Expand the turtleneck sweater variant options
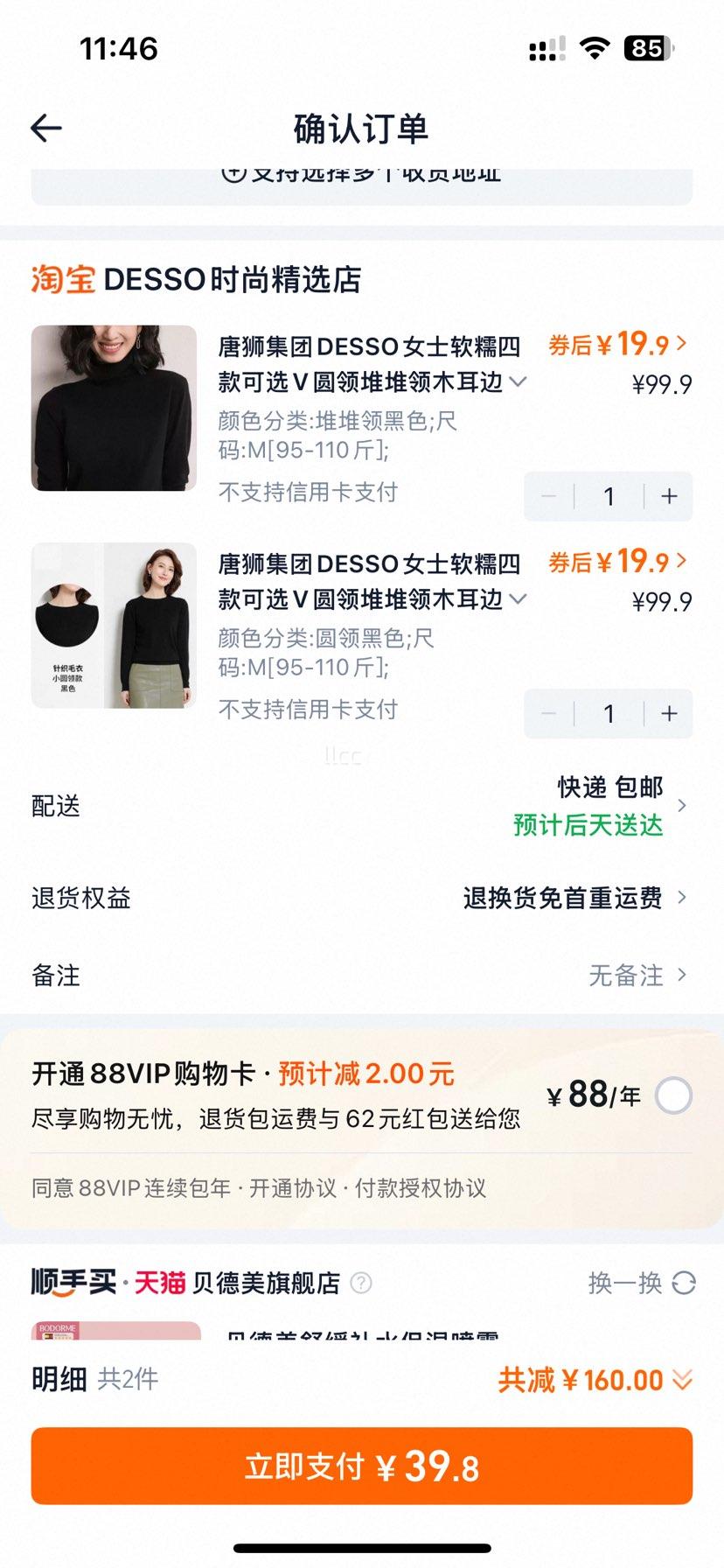The image size is (724, 1568). [x=518, y=382]
